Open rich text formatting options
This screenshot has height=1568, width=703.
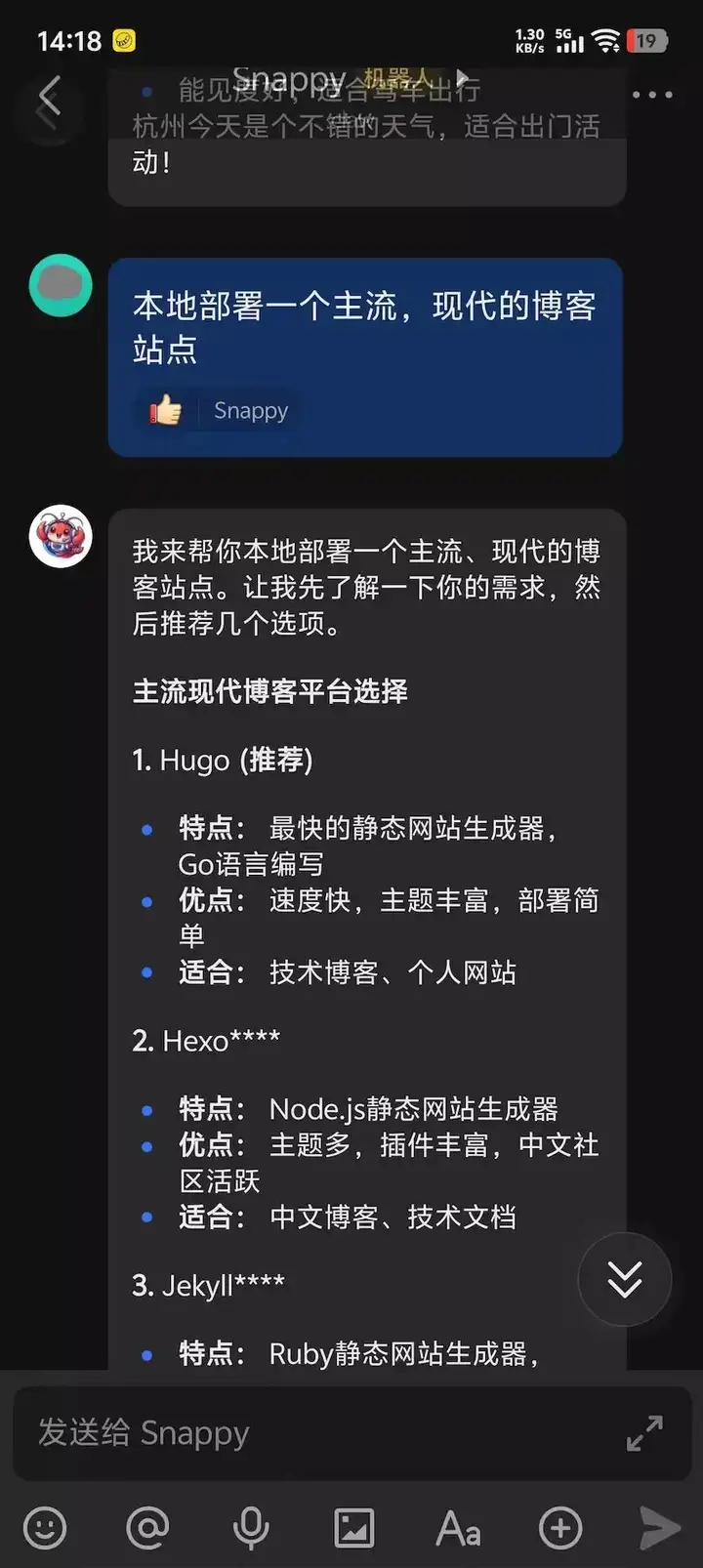pyautogui.click(x=457, y=1528)
